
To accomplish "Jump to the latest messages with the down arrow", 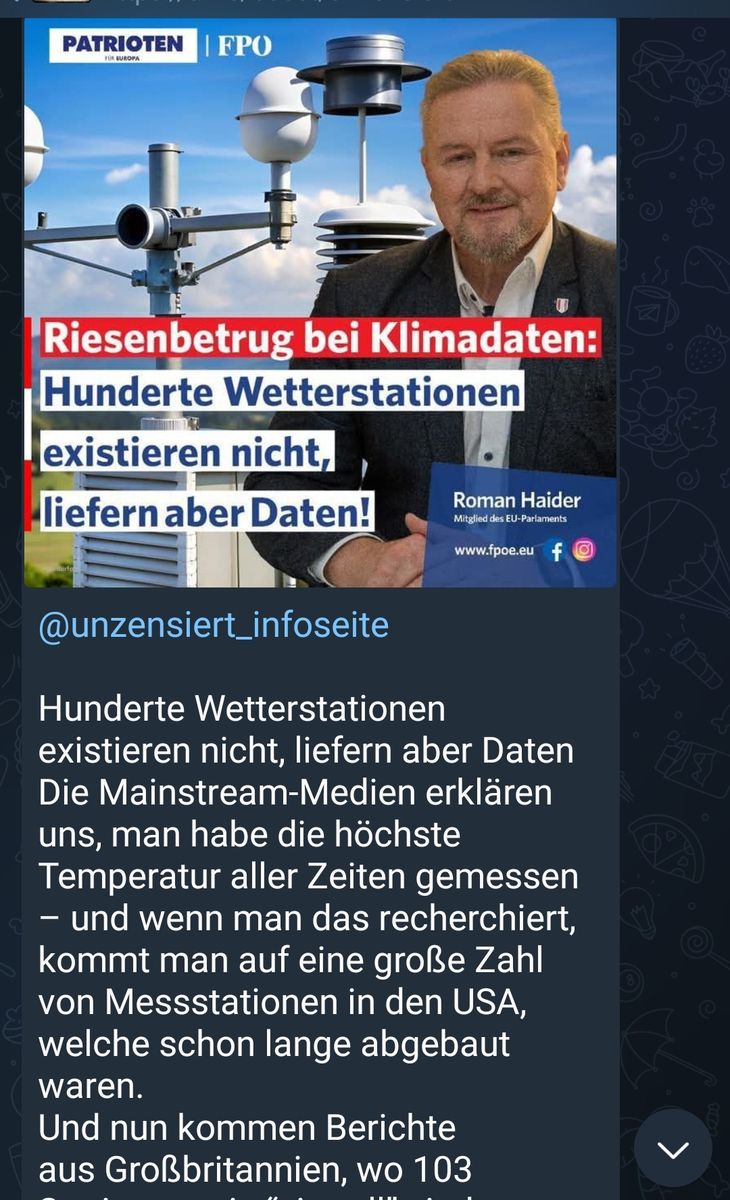I will click(673, 1148).
